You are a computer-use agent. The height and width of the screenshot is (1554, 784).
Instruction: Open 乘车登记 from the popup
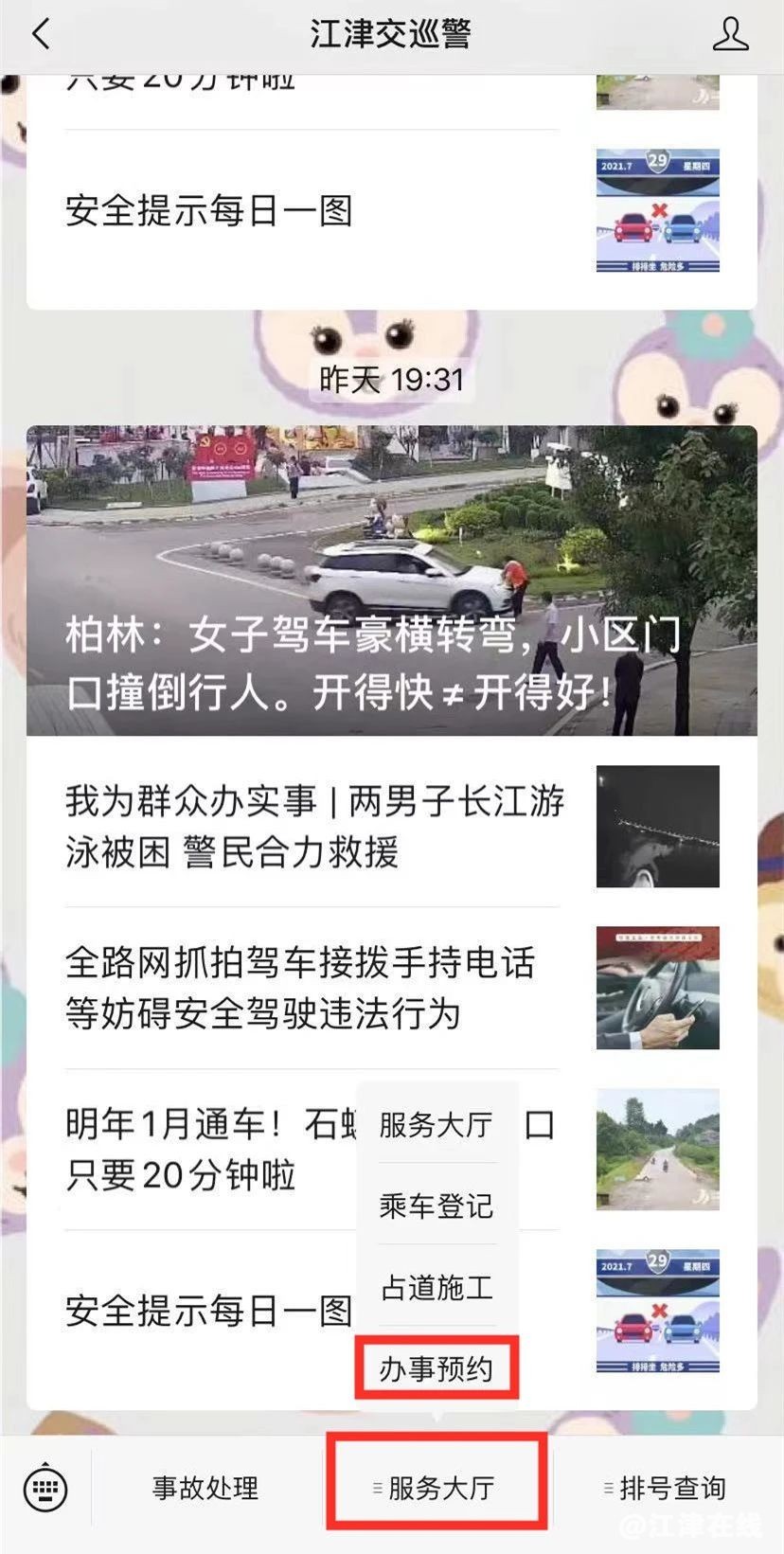click(437, 1206)
